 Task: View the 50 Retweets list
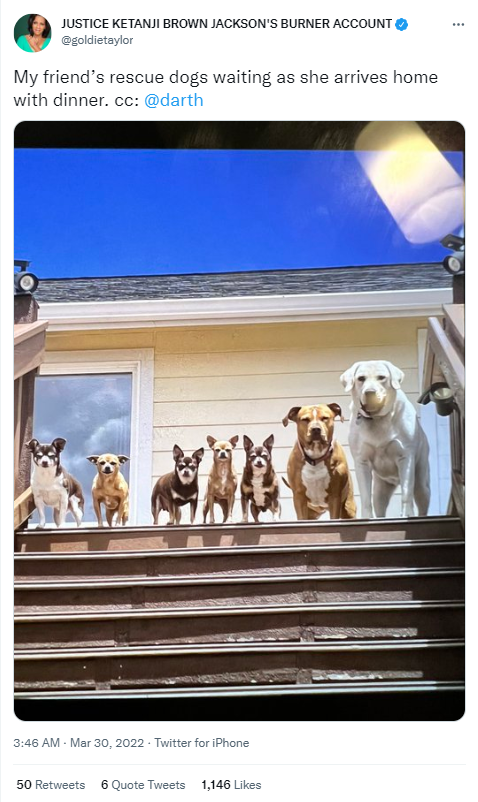click(51, 785)
